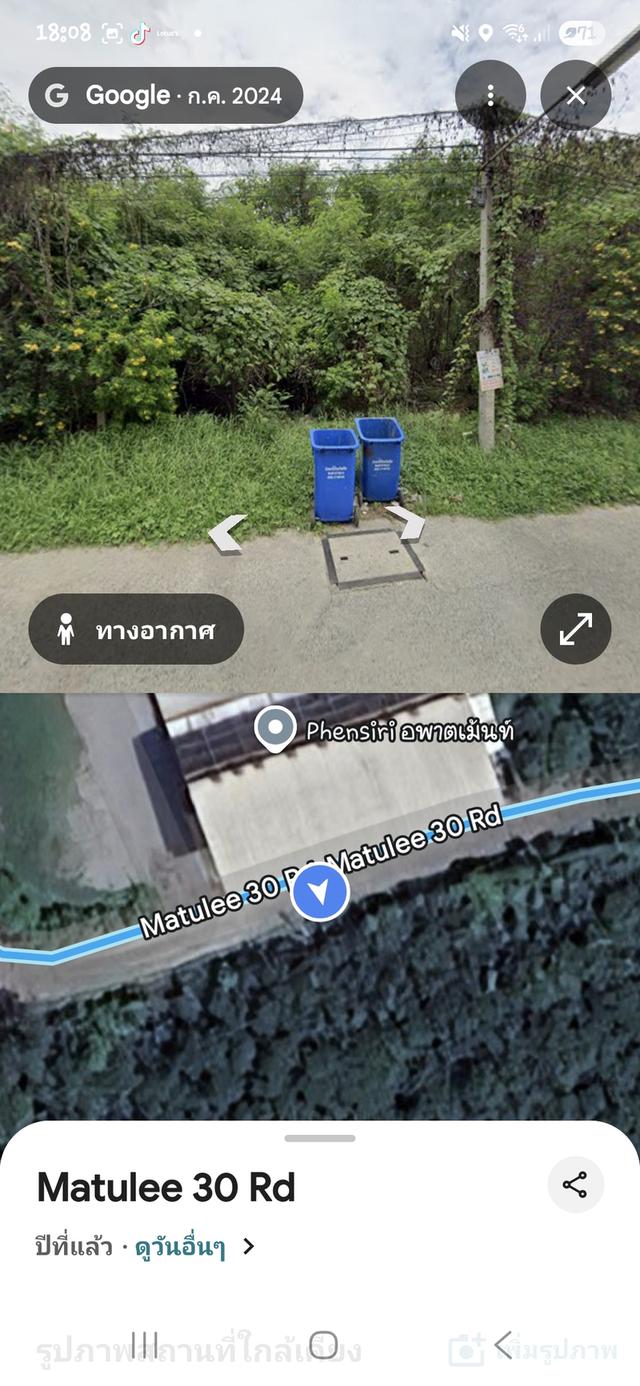Open recent apps from navigation bar
The width and height of the screenshot is (640, 1386).
tap(145, 1345)
